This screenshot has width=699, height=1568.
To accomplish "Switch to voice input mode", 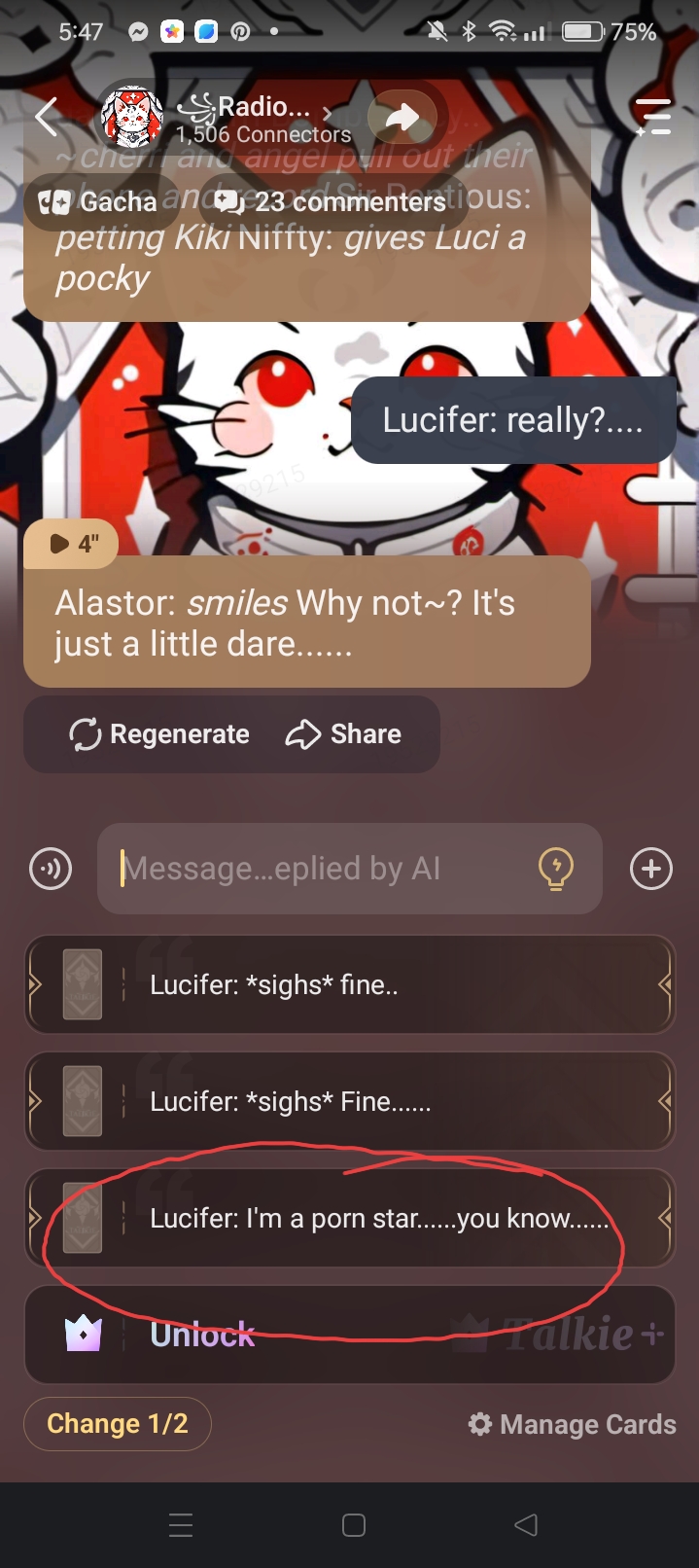I will pyautogui.click(x=51, y=868).
